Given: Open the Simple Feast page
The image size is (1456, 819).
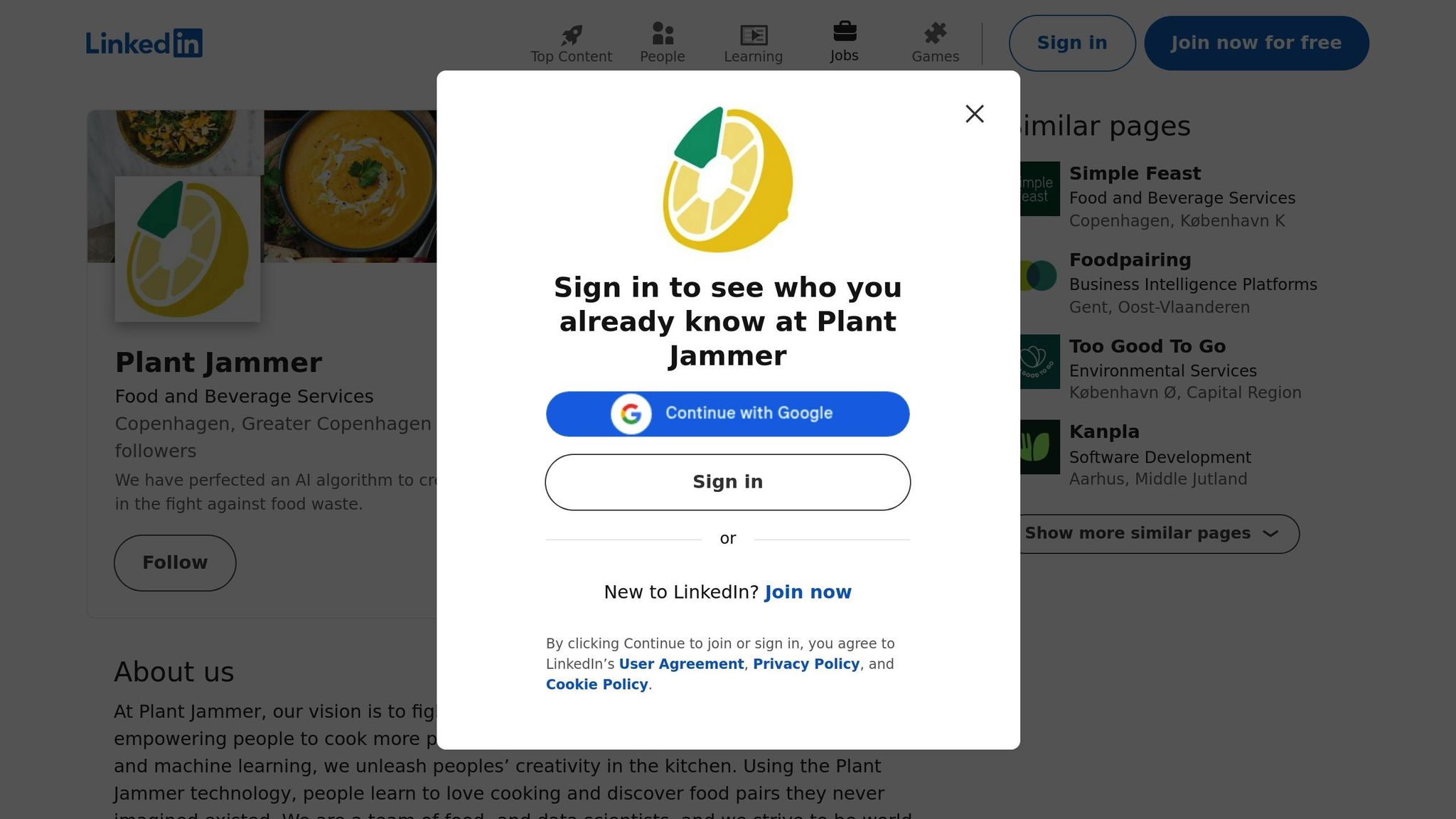Looking at the screenshot, I should pos(1135,173).
